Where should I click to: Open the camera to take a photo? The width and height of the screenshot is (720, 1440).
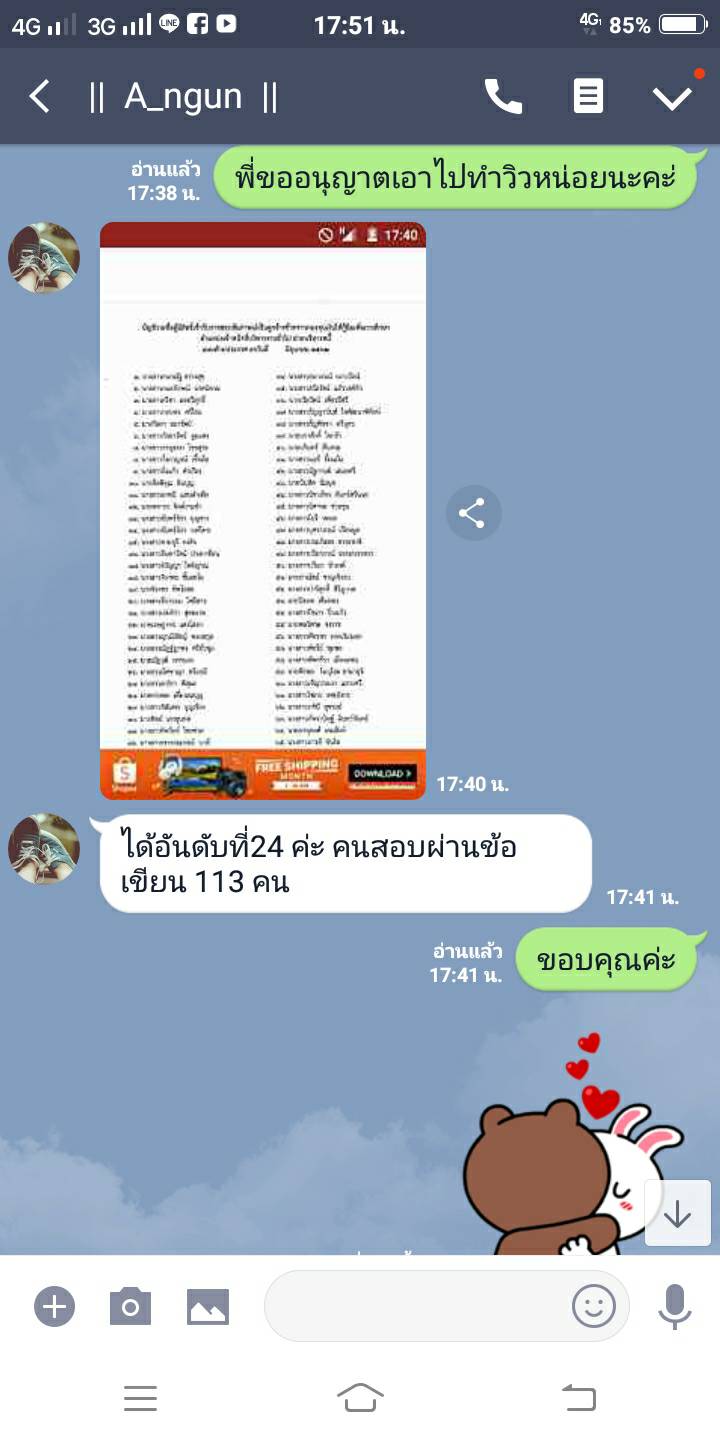click(x=130, y=1306)
